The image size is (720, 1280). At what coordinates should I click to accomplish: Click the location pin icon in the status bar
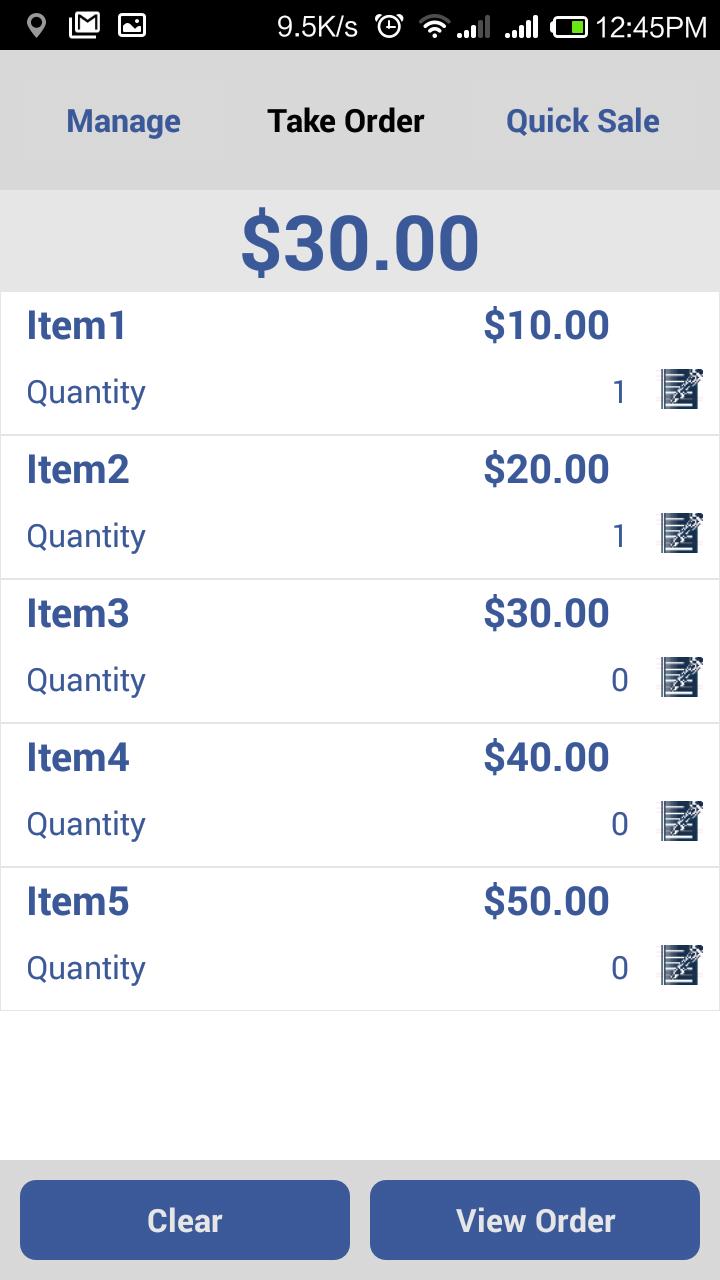coord(38,25)
